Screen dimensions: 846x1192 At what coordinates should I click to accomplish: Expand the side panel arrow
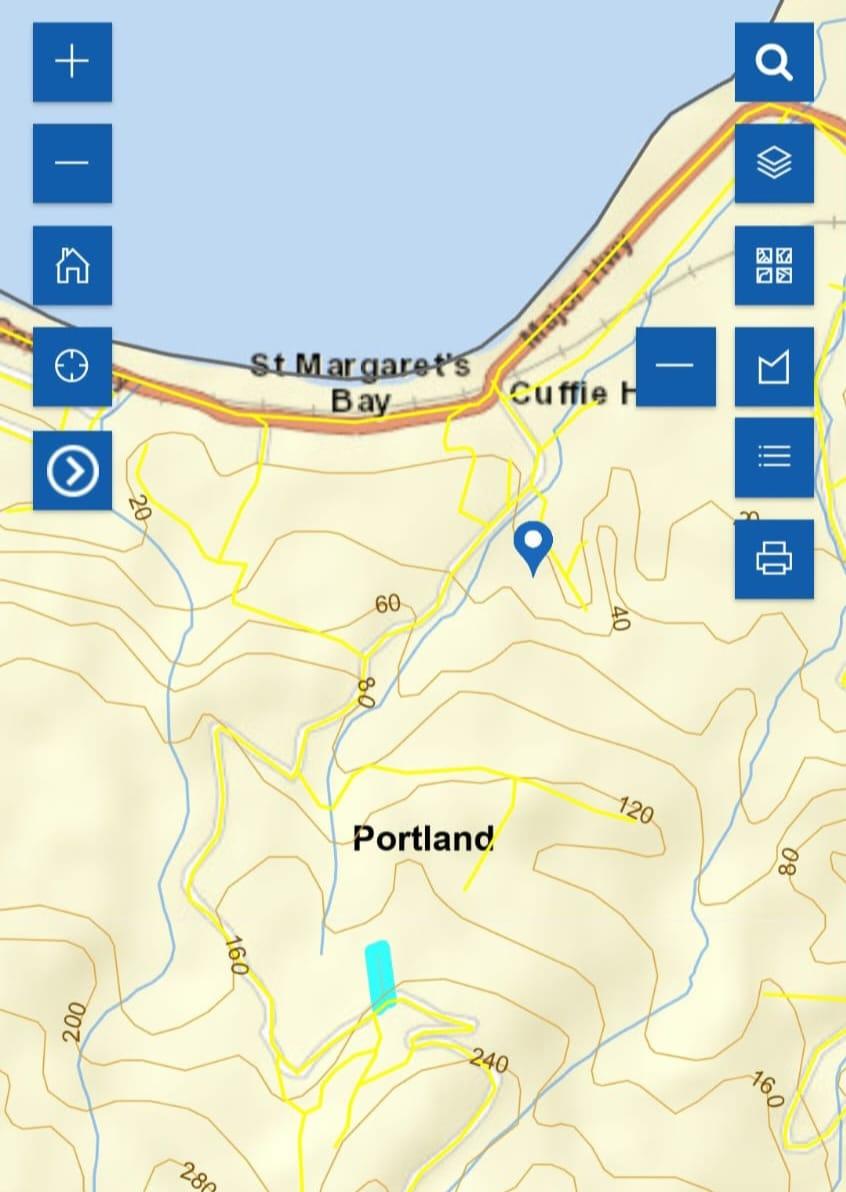point(72,471)
